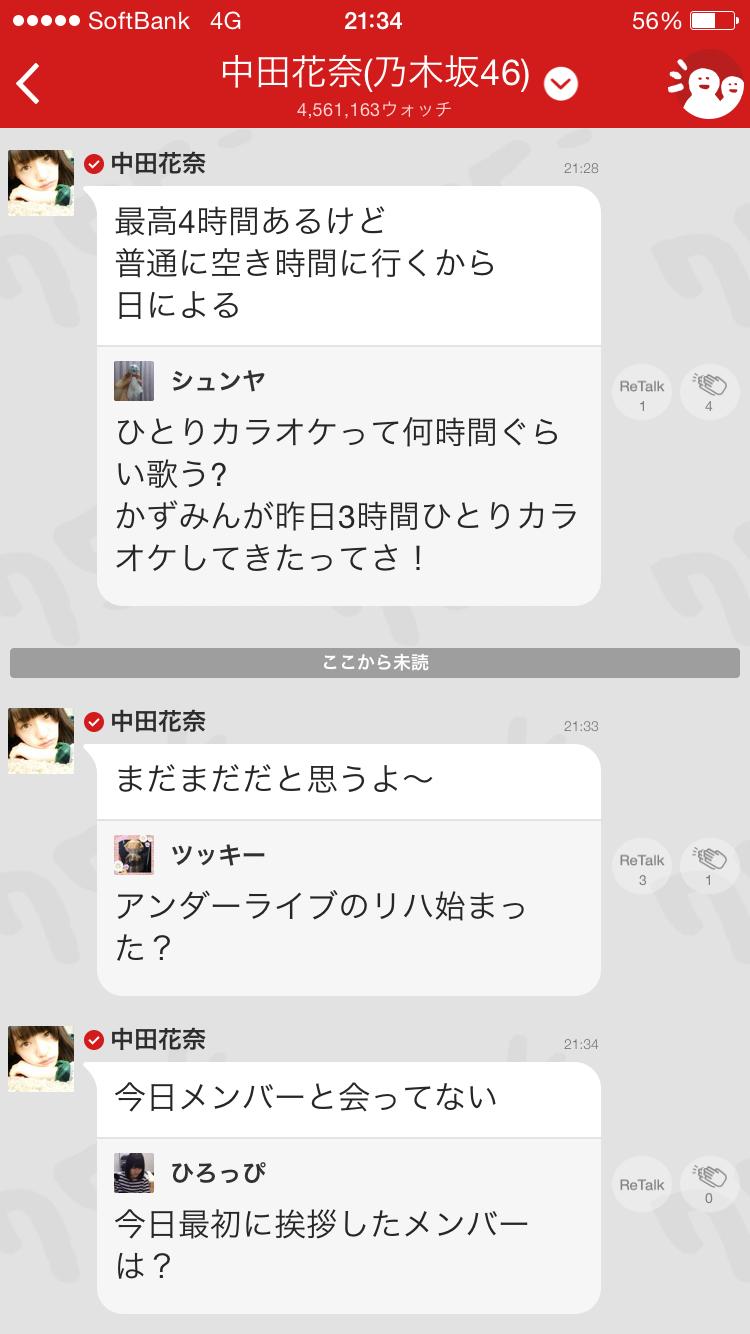Open the 21:33 まだまだだと思うよ post
The width and height of the screenshot is (750, 1334).
[348, 781]
